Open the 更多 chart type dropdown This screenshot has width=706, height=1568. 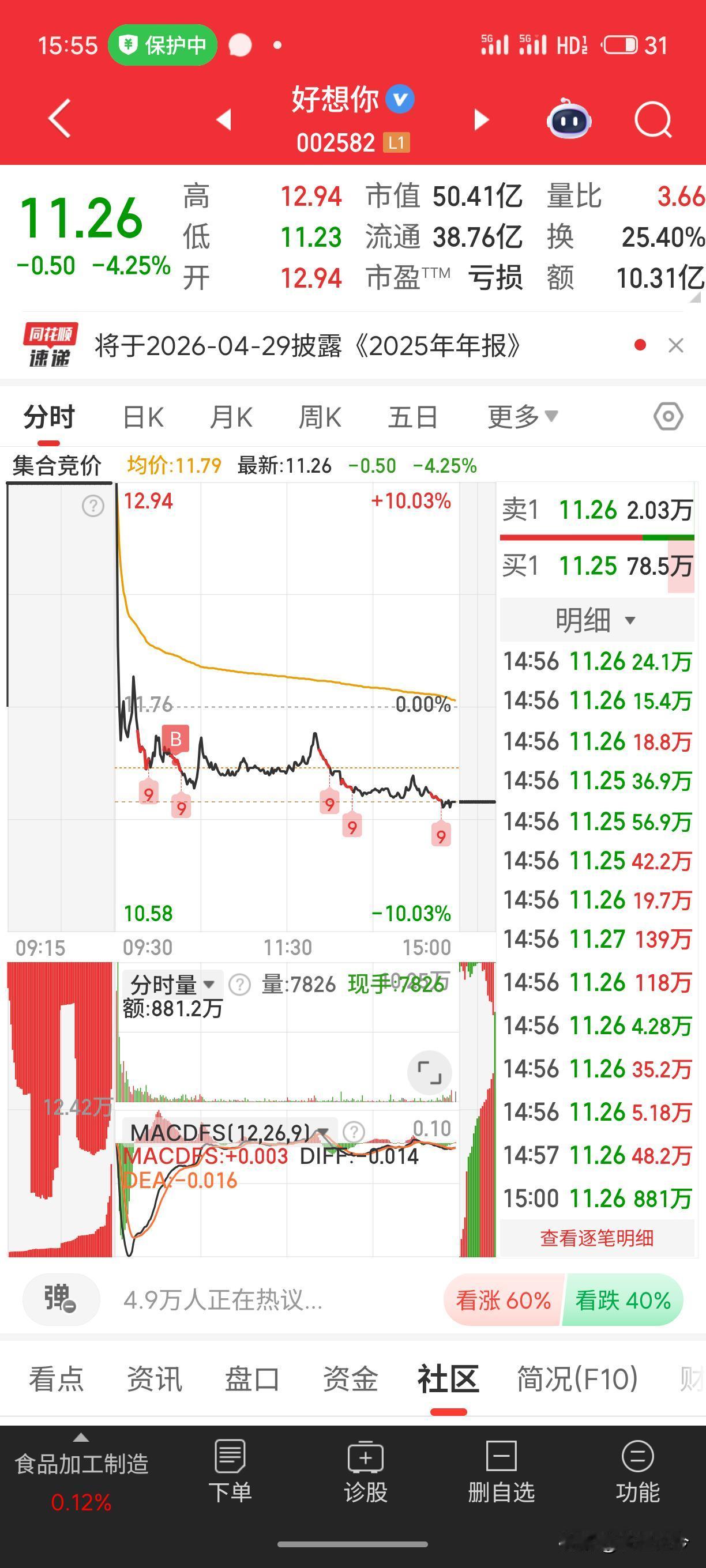tap(522, 416)
